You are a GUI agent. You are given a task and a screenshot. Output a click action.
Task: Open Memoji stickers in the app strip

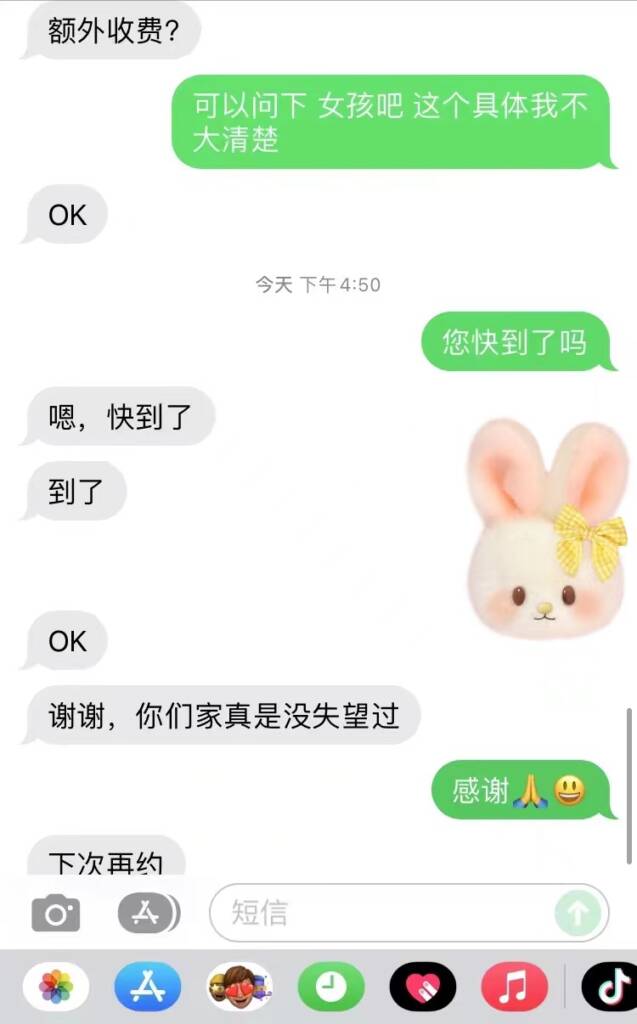[240, 988]
